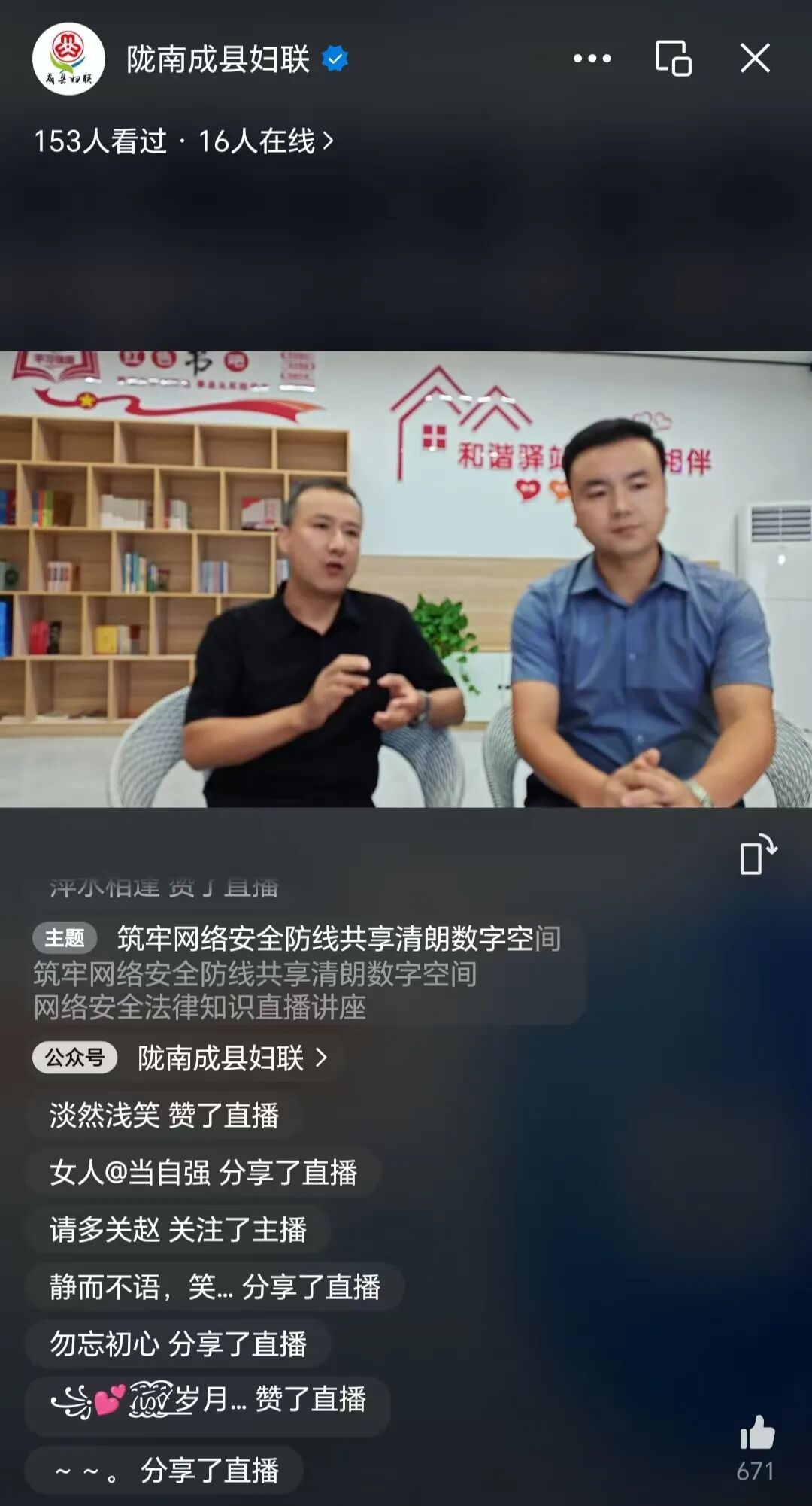Minimize livestream to floating window
Viewport: 812px width, 1506px height.
(x=673, y=59)
